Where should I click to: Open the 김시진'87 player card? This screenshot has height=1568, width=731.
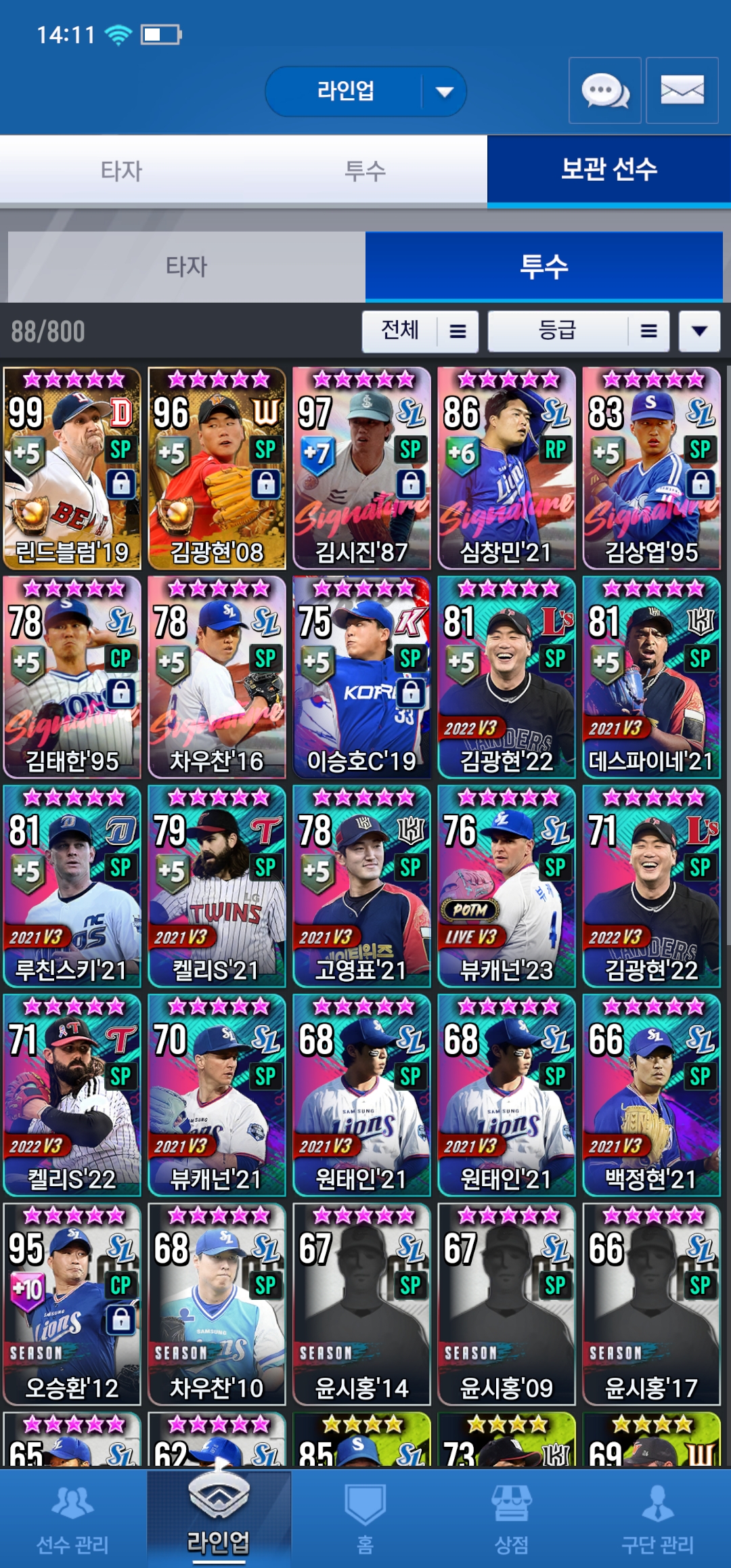362,468
